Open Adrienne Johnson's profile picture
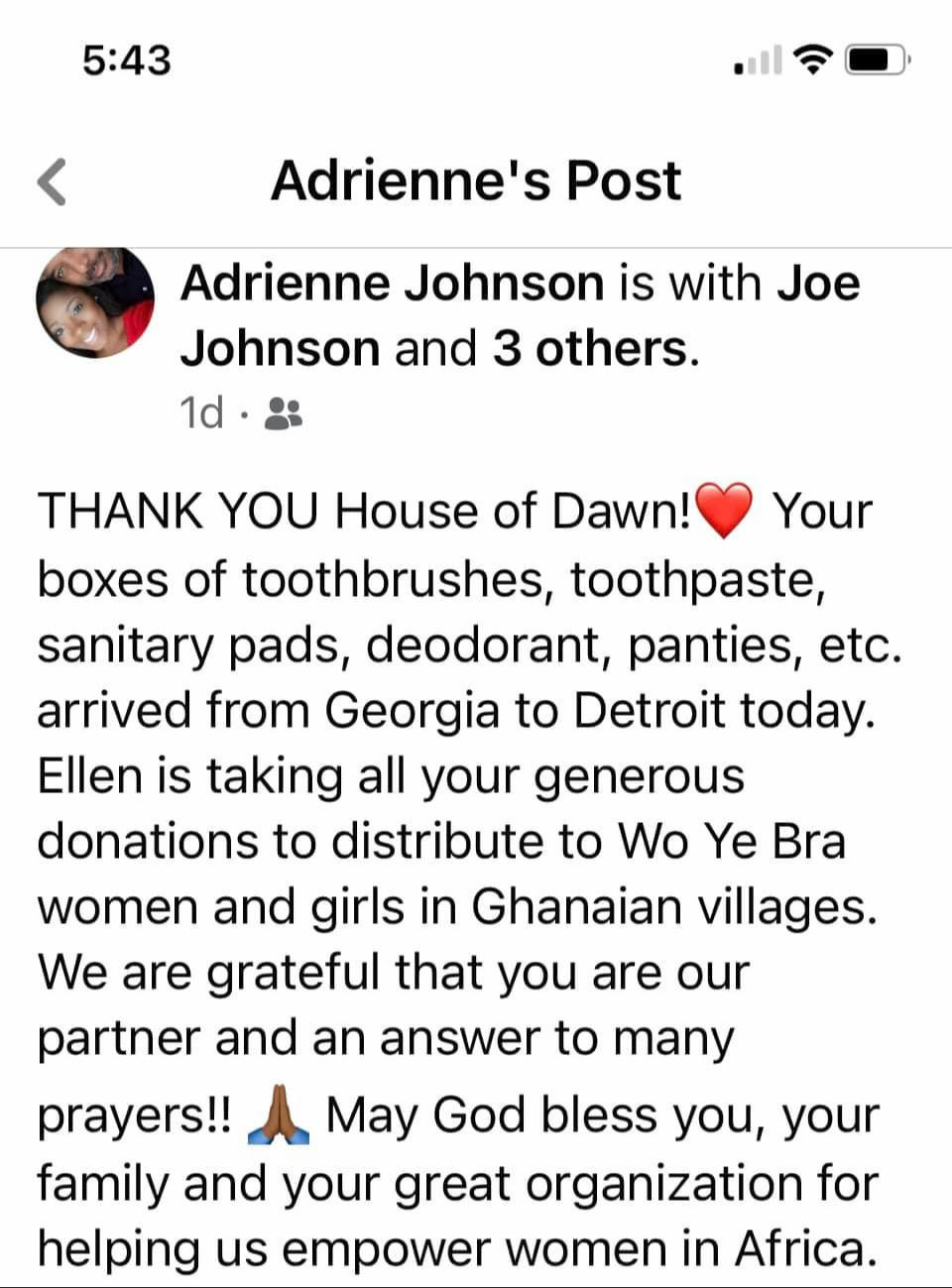Screen dimensions: 952x1288 coord(95,303)
